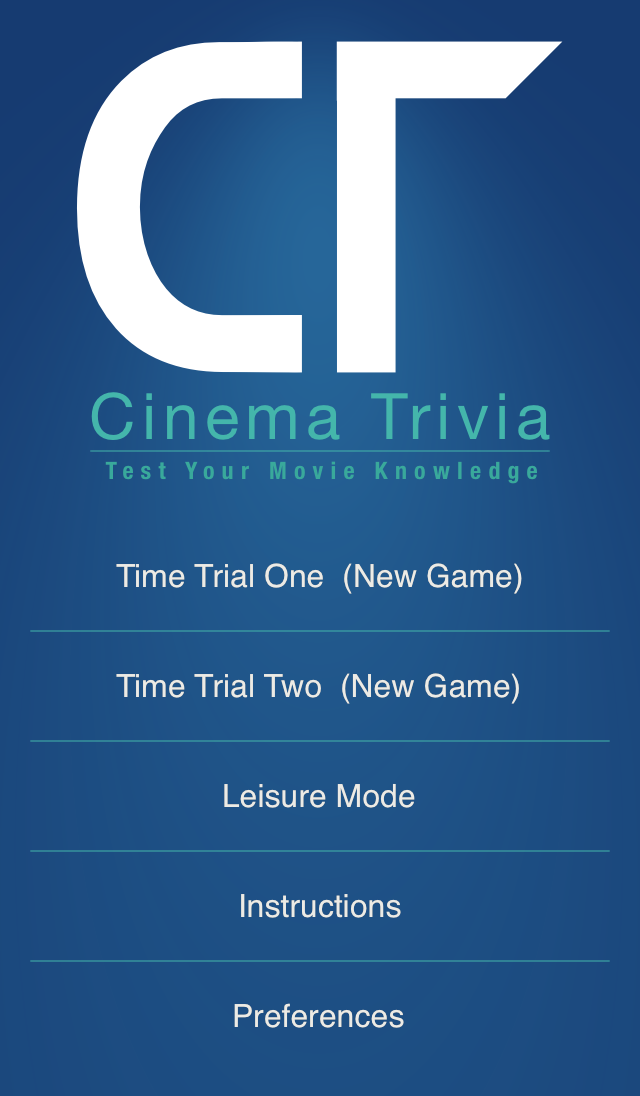640x1096 pixels.
Task: Open Preferences
Action: coord(319,1017)
